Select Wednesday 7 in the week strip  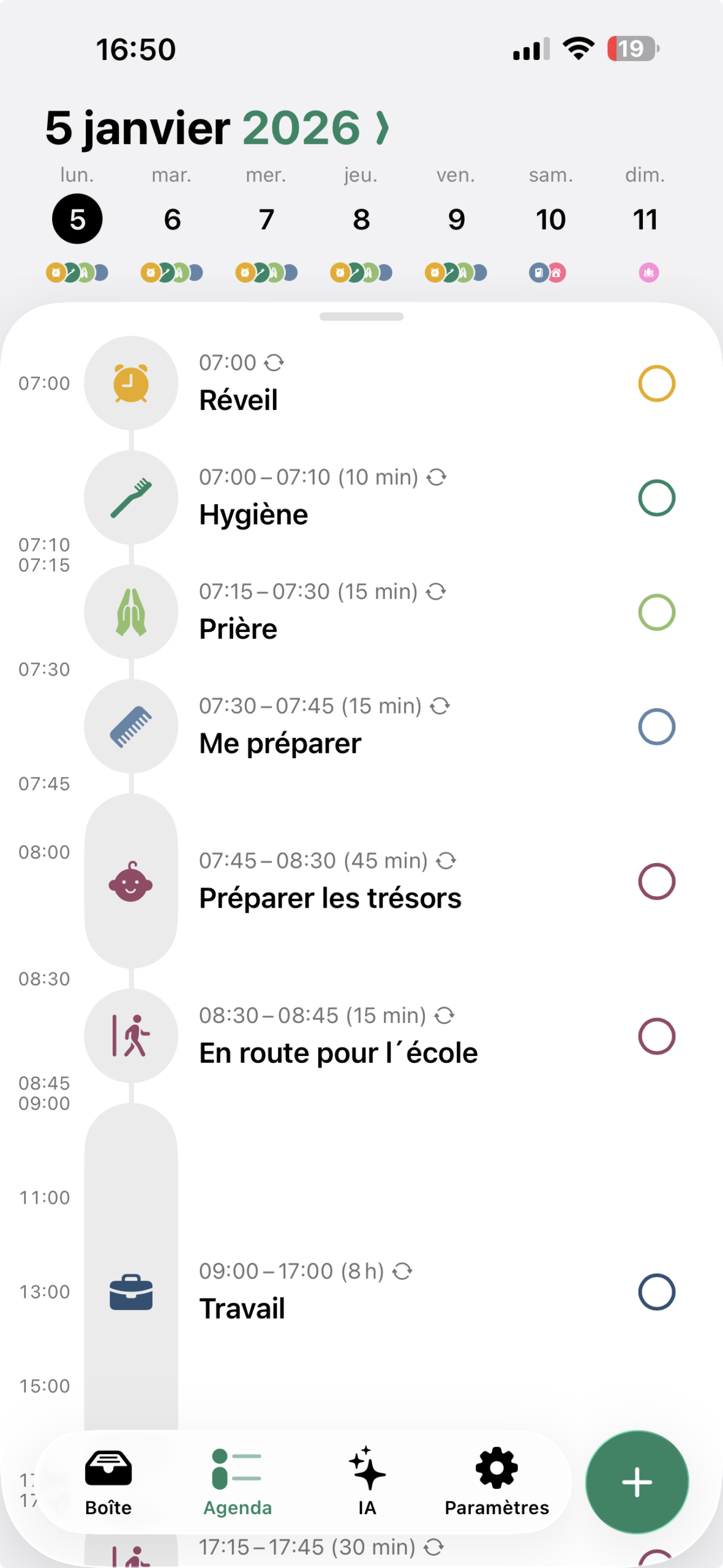pos(266,219)
